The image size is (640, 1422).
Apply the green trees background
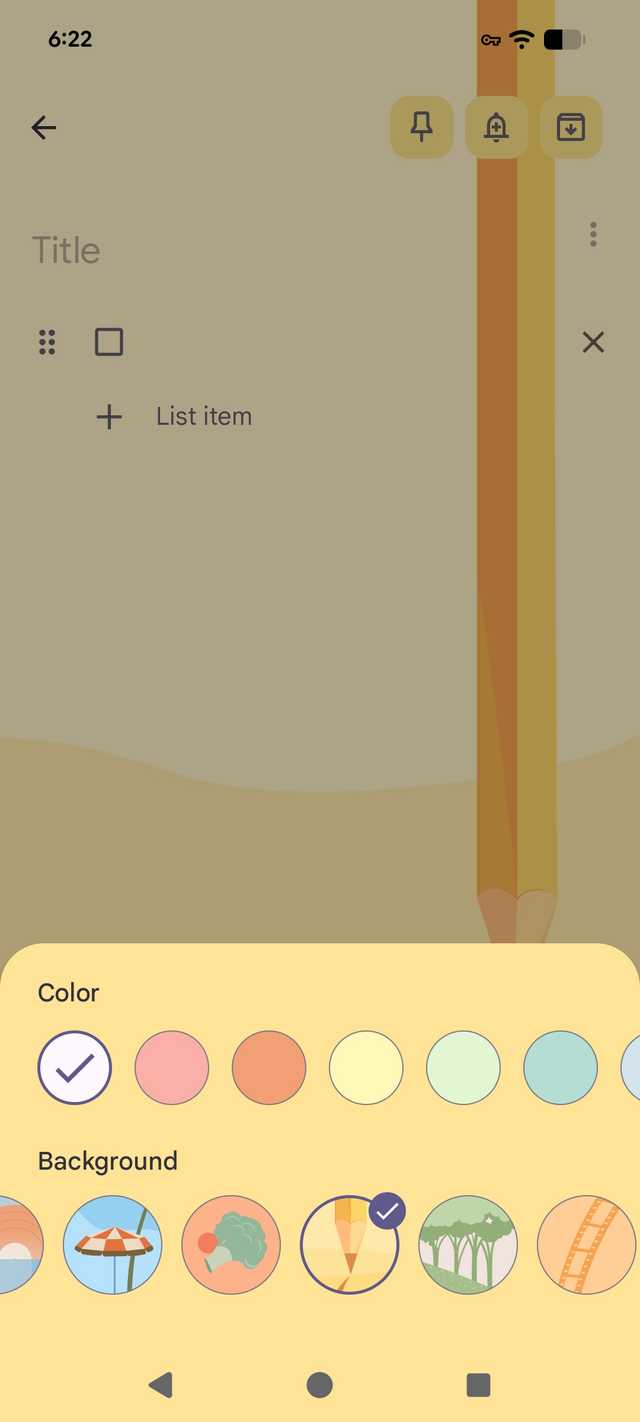467,1245
